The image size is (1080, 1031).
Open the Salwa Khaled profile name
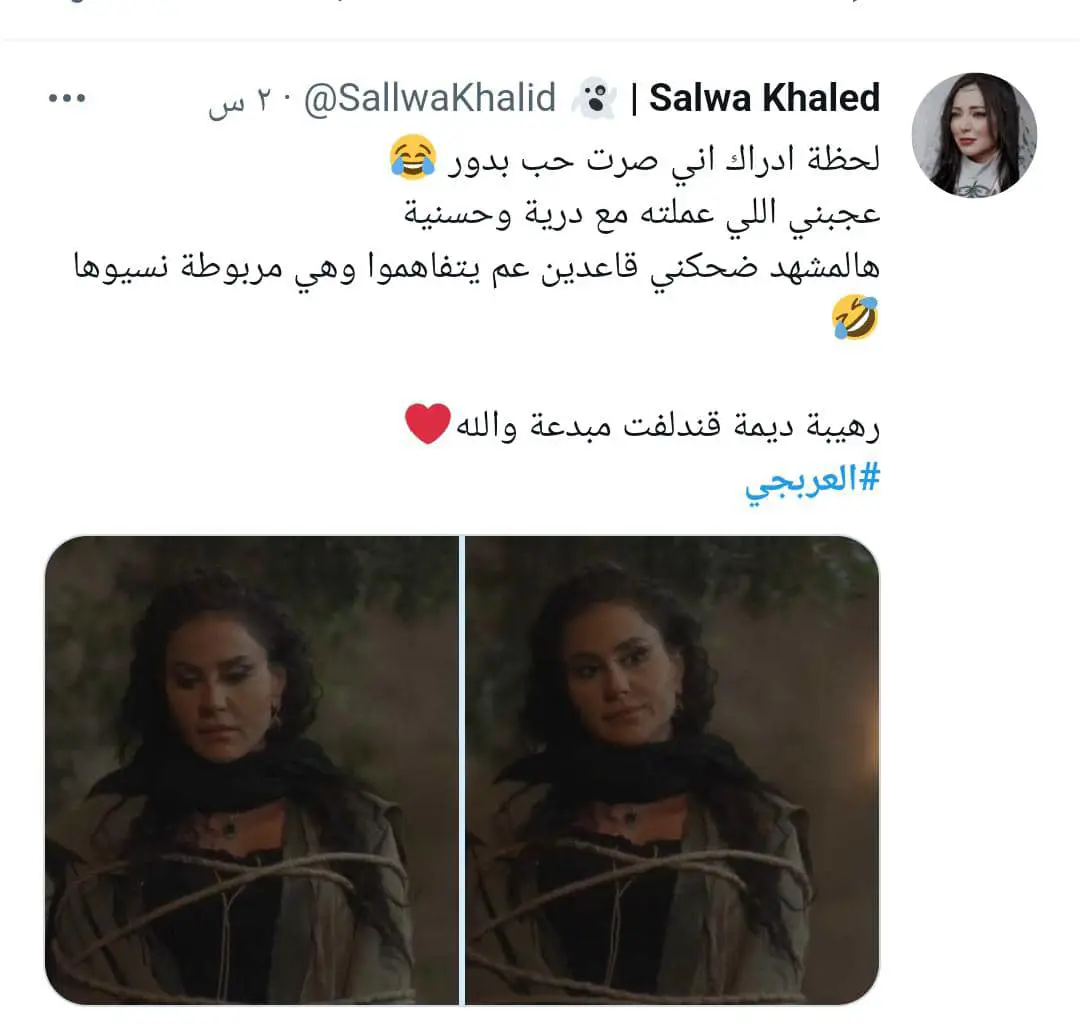point(764,98)
